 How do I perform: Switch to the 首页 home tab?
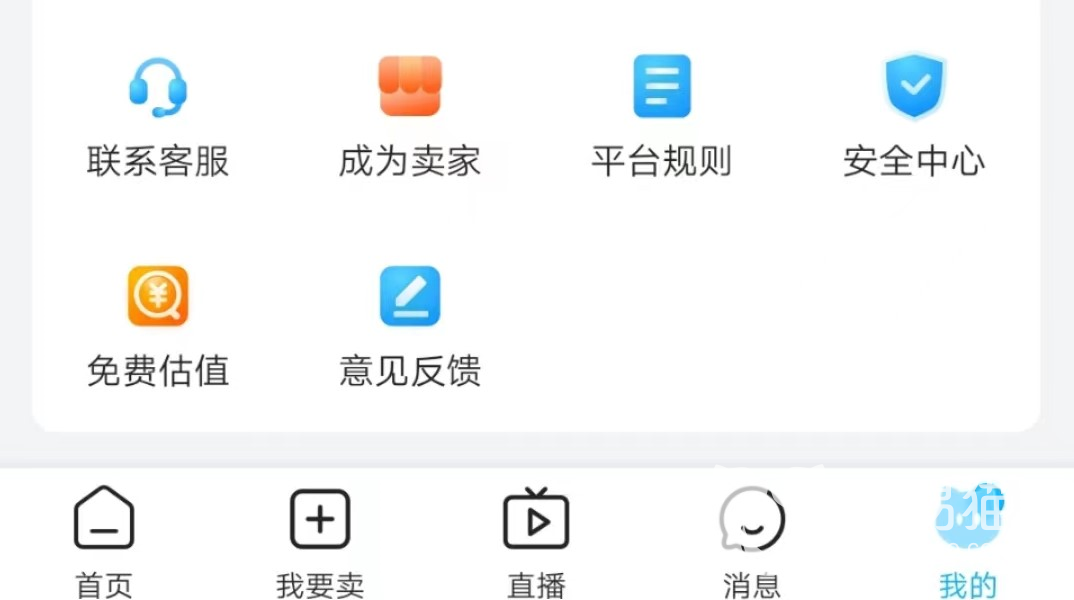tap(104, 542)
